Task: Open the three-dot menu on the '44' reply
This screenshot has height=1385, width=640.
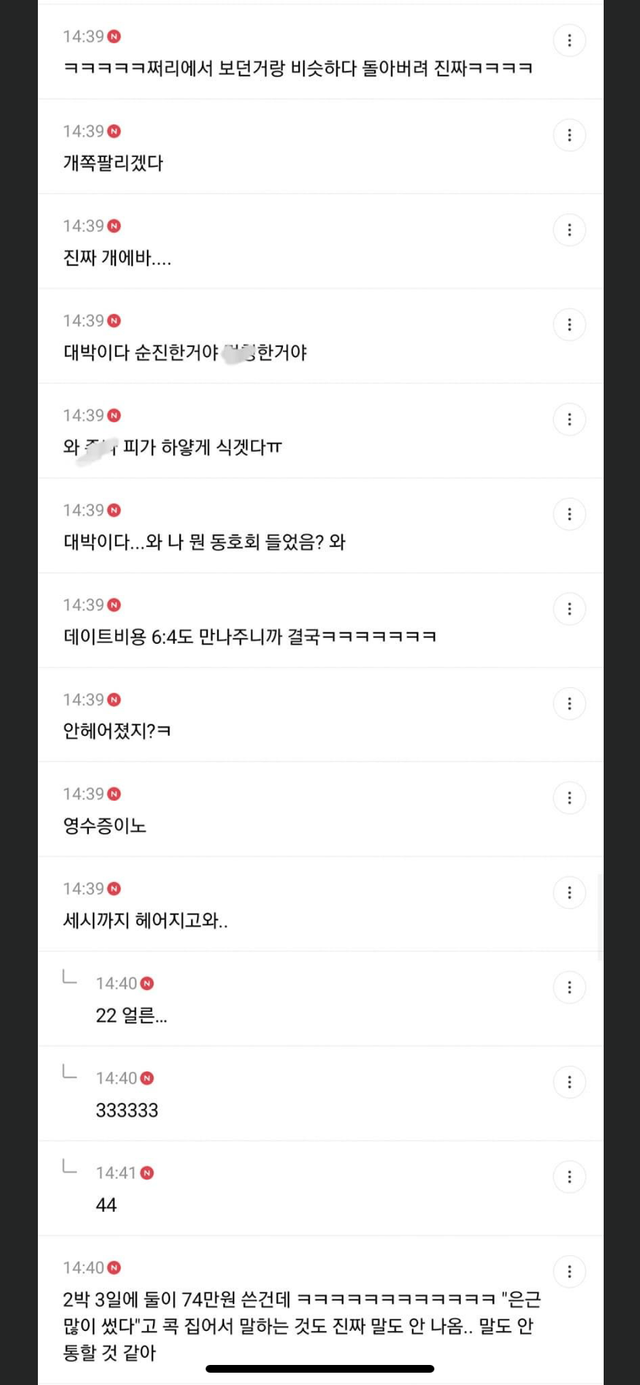Action: click(569, 1176)
